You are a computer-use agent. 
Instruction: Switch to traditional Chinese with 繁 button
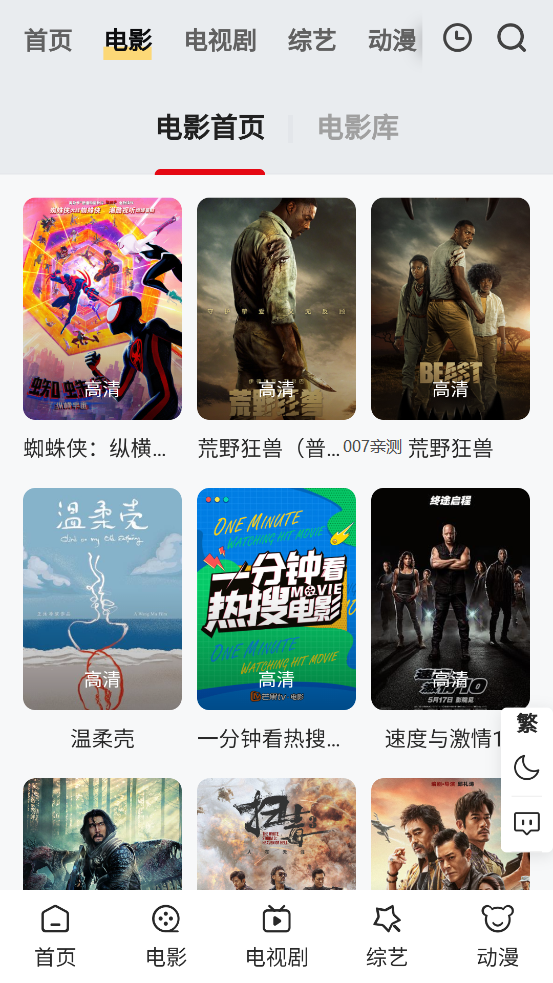point(527,724)
